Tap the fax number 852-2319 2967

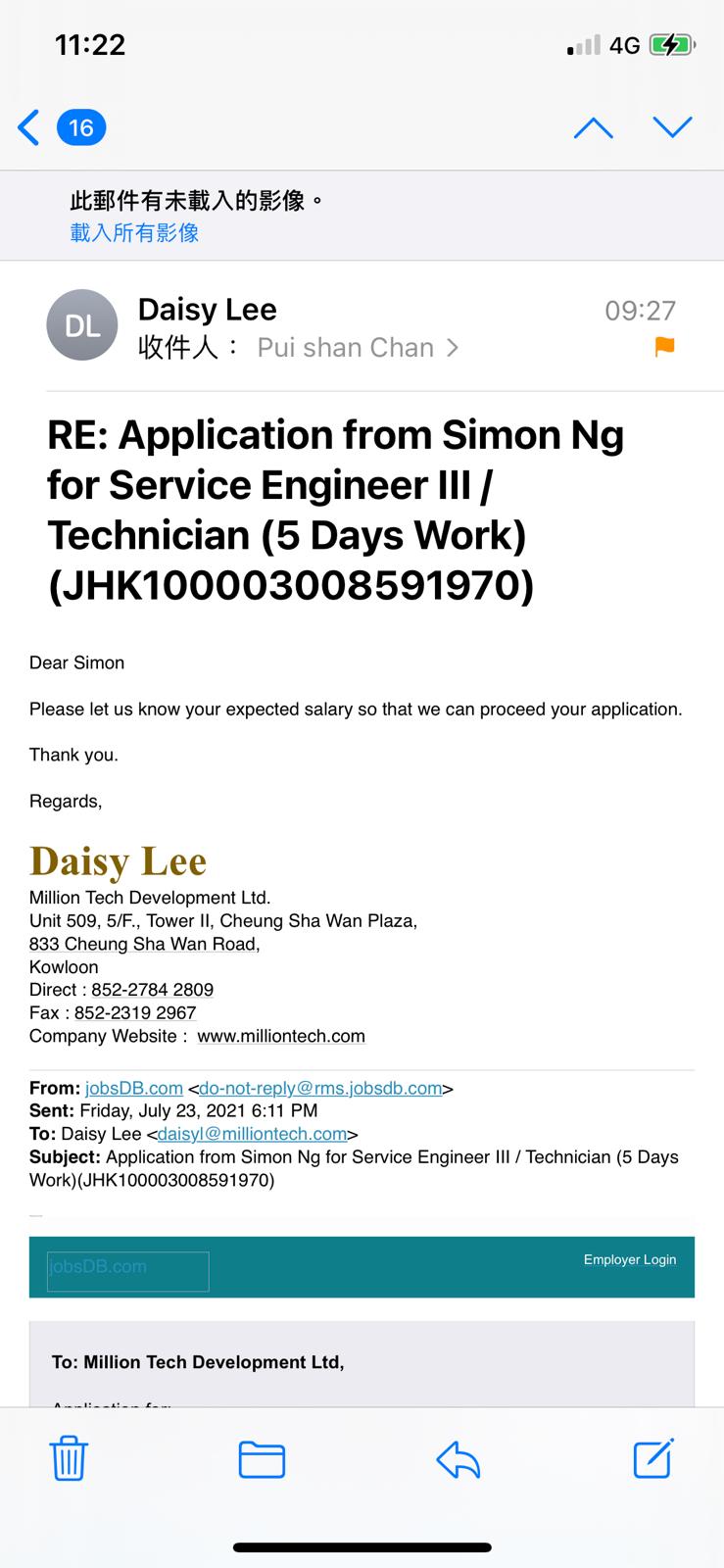pyautogui.click(x=135, y=1012)
